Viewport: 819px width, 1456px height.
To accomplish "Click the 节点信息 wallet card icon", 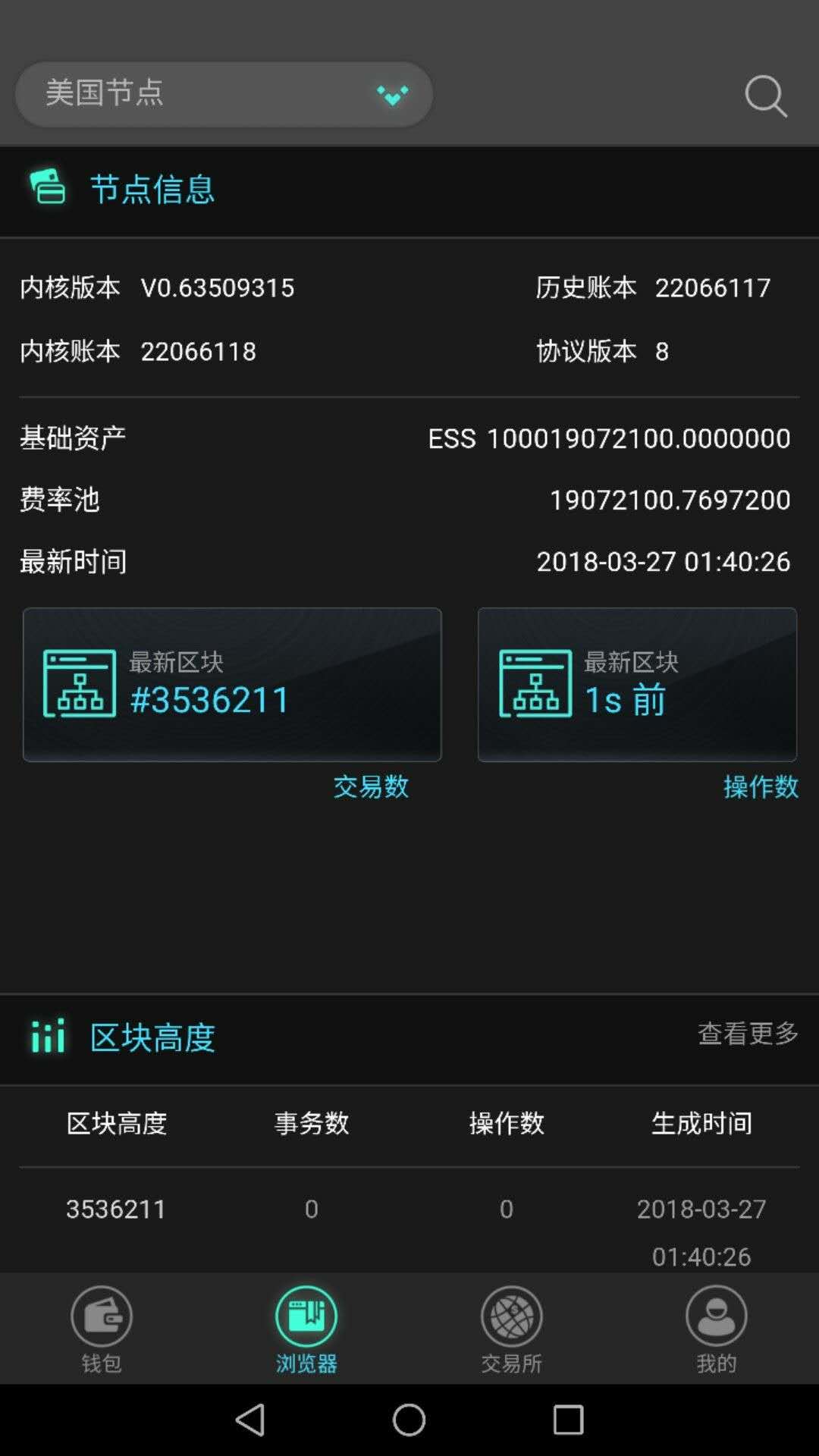I will point(49,188).
